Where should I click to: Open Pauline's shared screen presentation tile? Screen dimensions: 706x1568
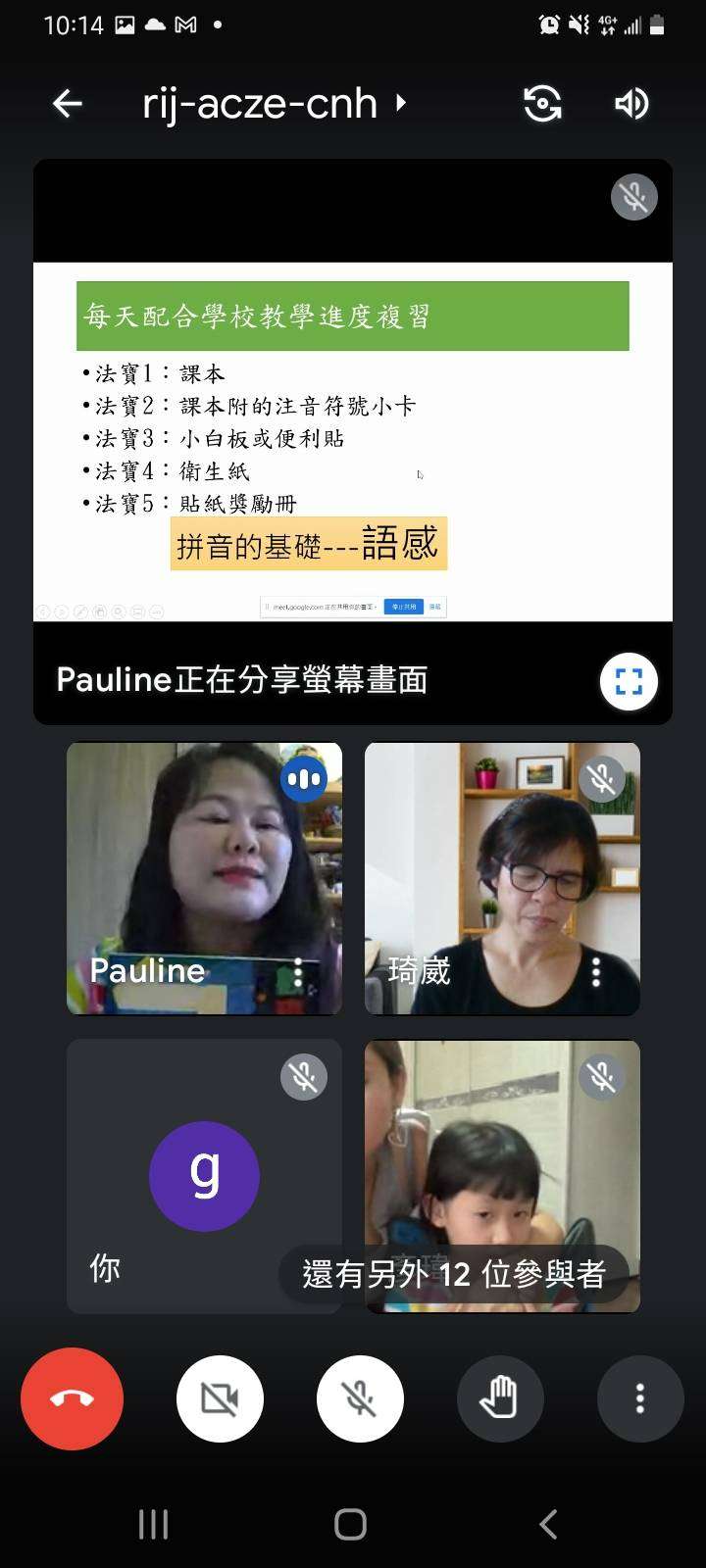(x=353, y=442)
